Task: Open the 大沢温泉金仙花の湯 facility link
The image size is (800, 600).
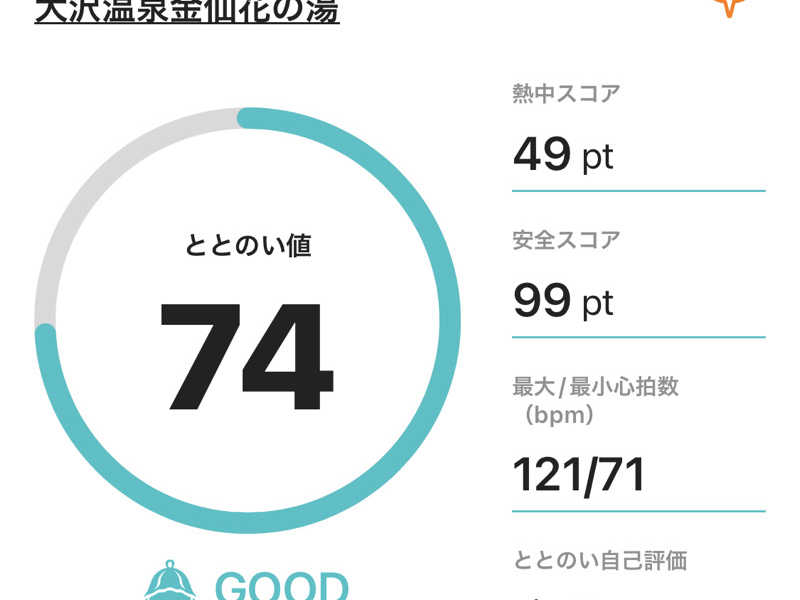Action: [187, 12]
